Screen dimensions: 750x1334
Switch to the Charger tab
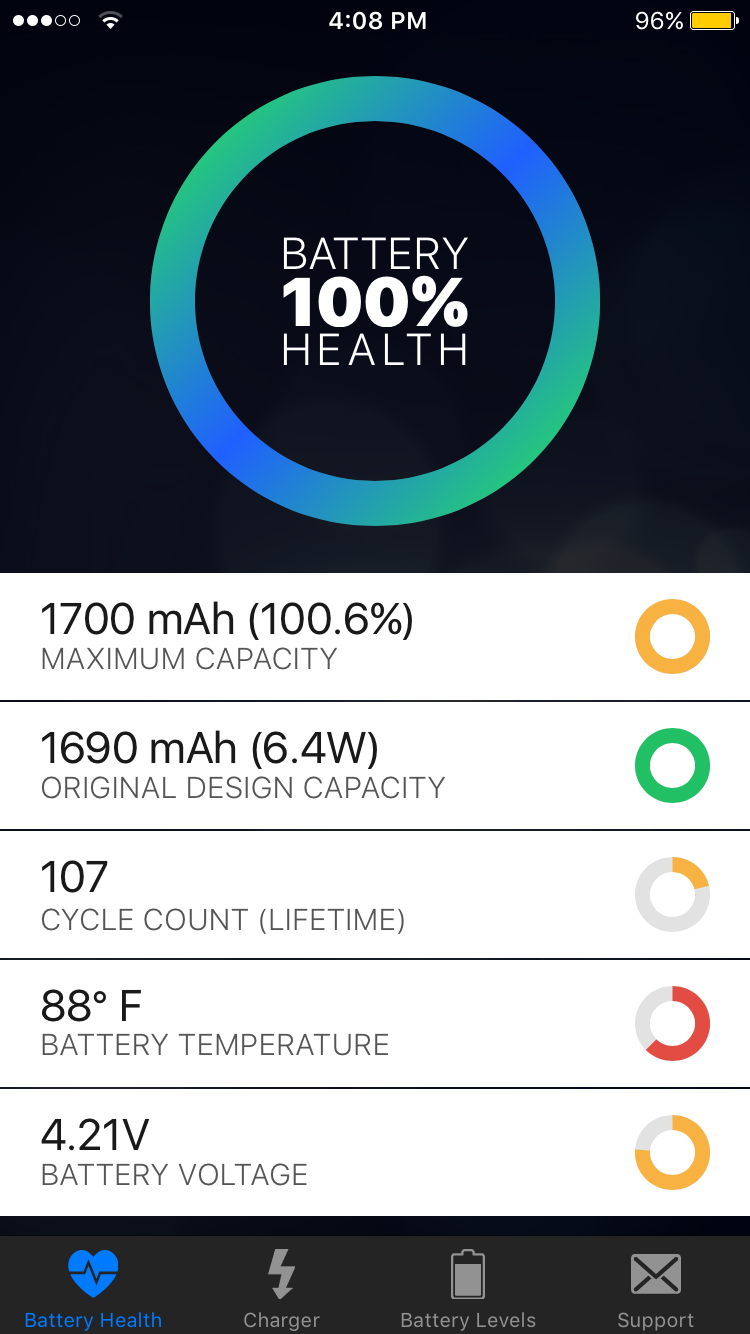pyautogui.click(x=281, y=1288)
